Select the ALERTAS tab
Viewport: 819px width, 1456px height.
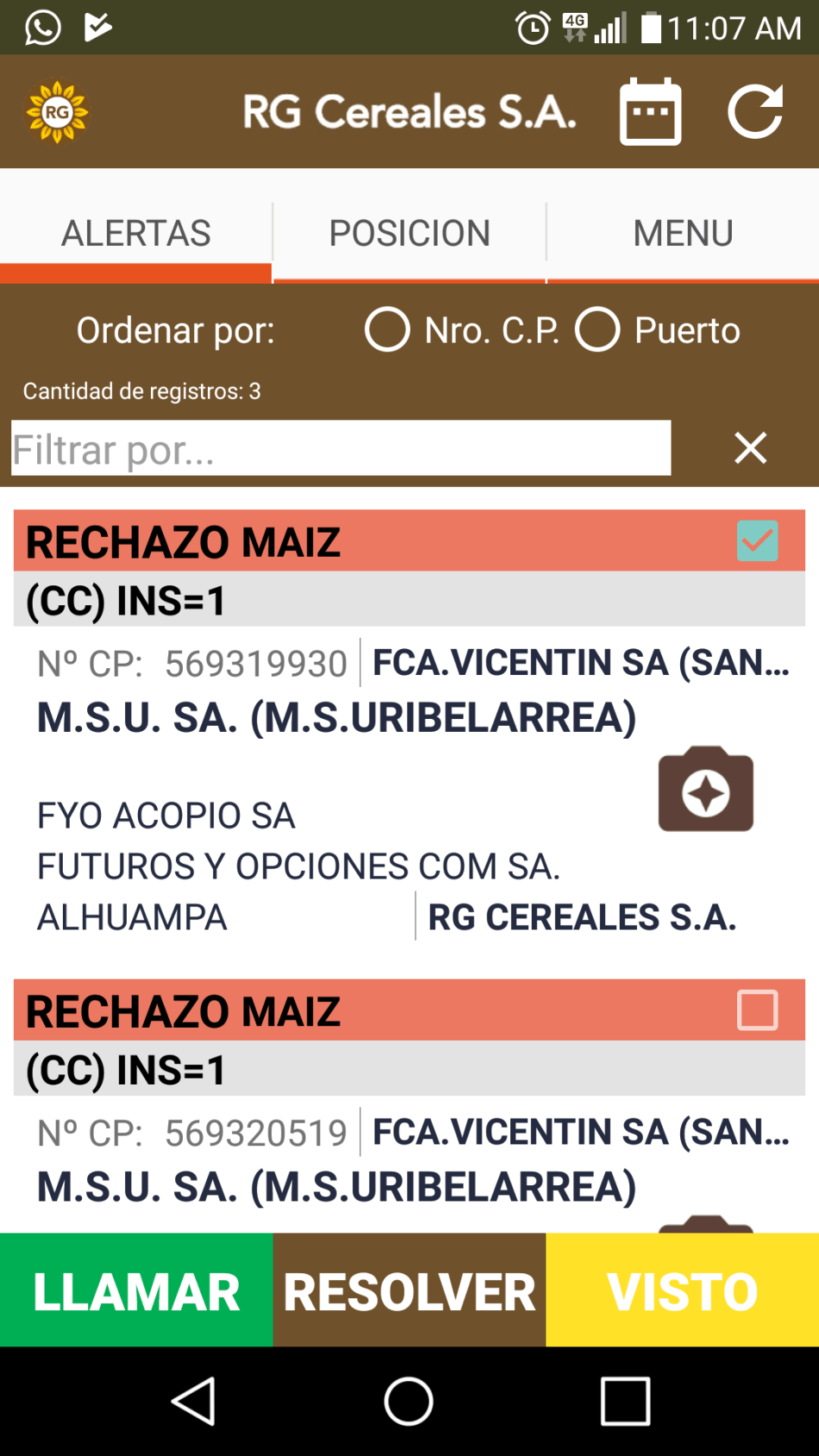pos(136,234)
